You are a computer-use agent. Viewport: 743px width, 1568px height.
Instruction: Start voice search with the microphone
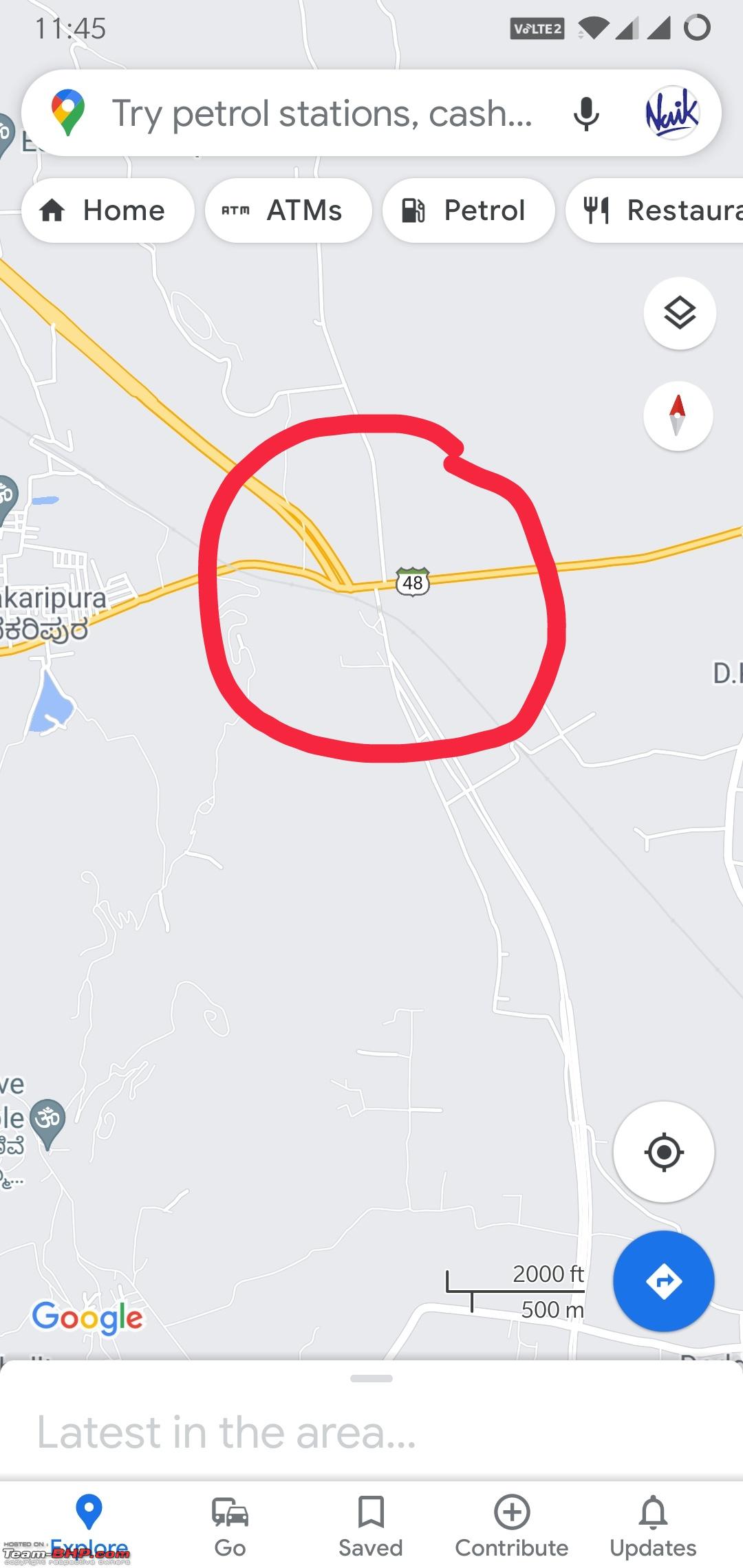(586, 113)
